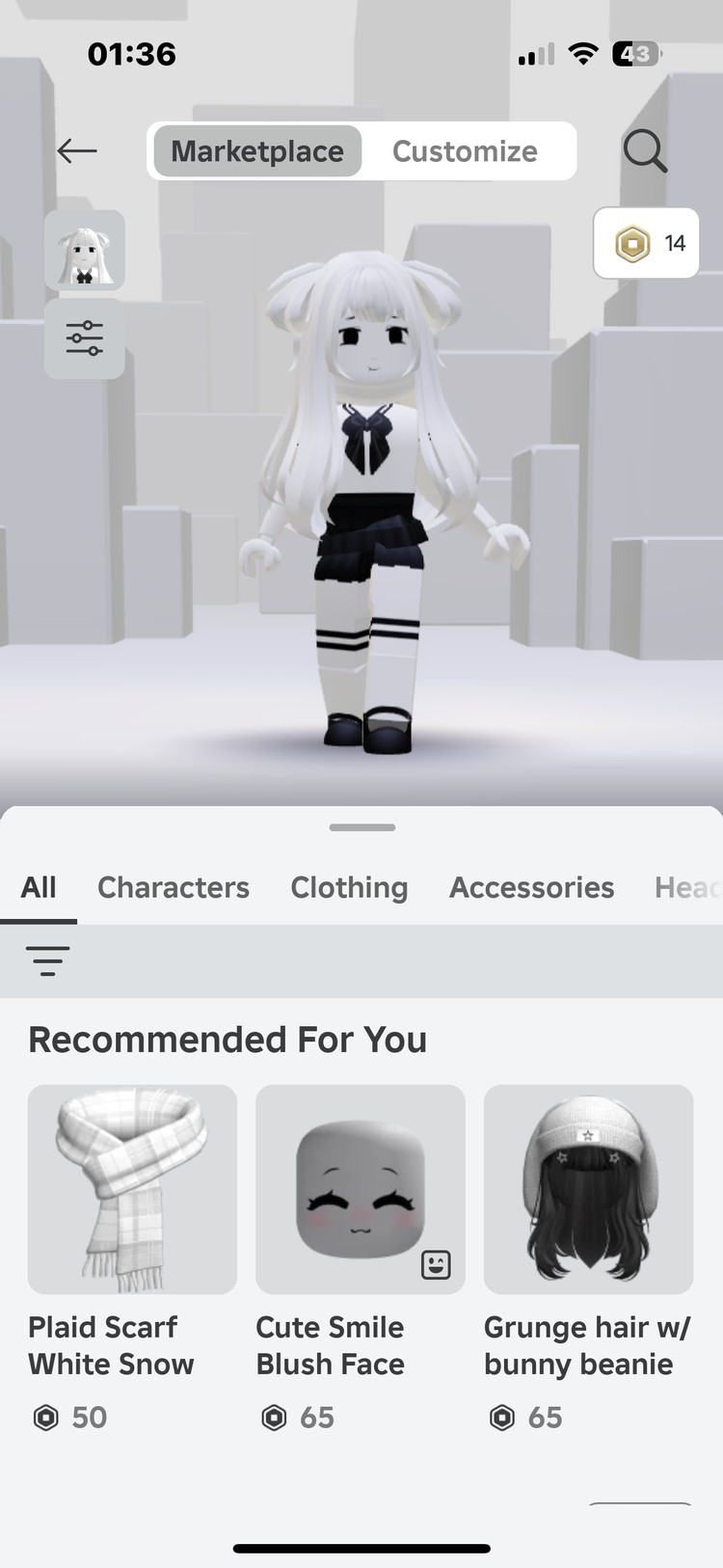Select the All tab
This screenshot has height=1568, width=723.
coord(39,887)
